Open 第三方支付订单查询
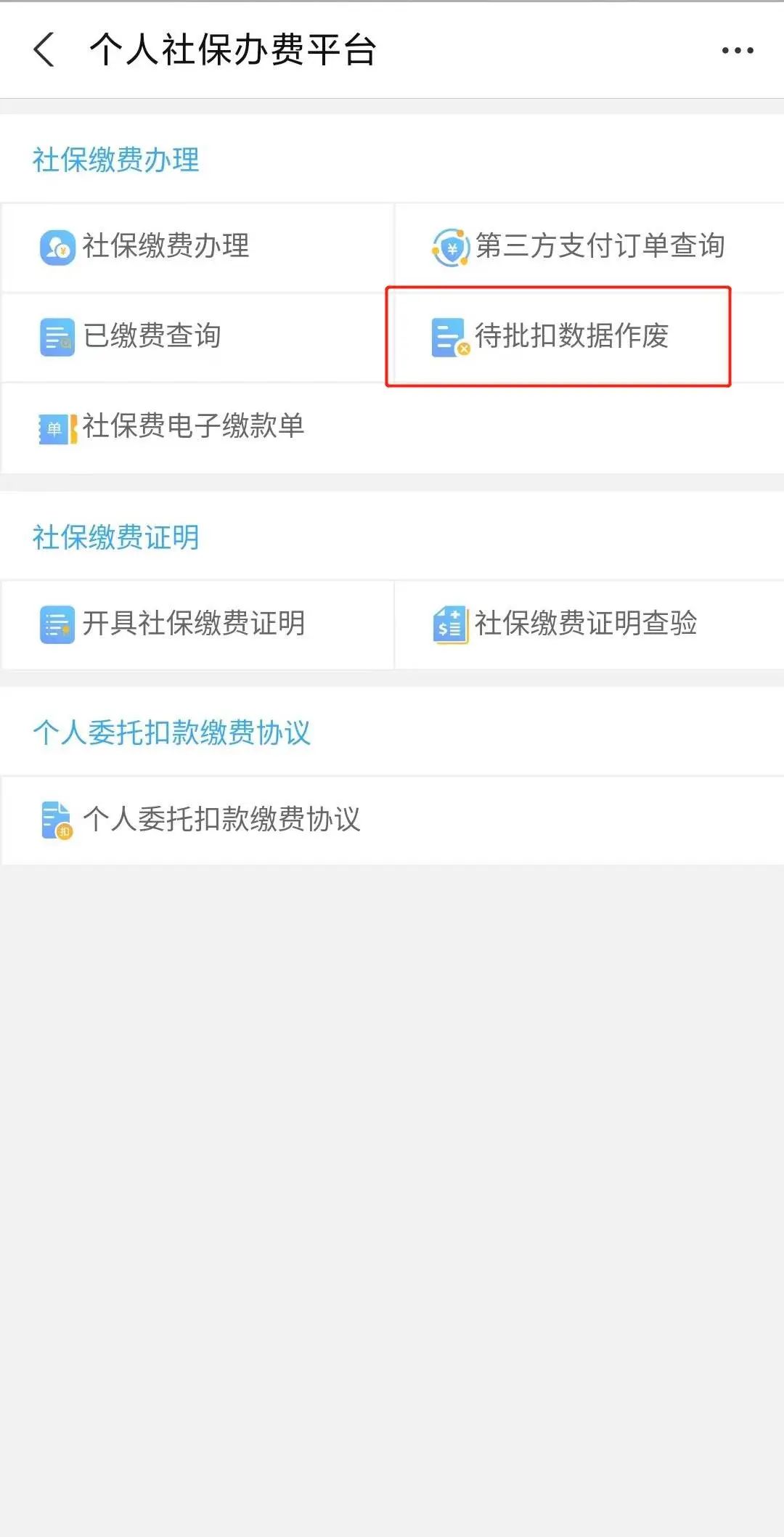Screen dimensions: 784x1537 coord(589,248)
